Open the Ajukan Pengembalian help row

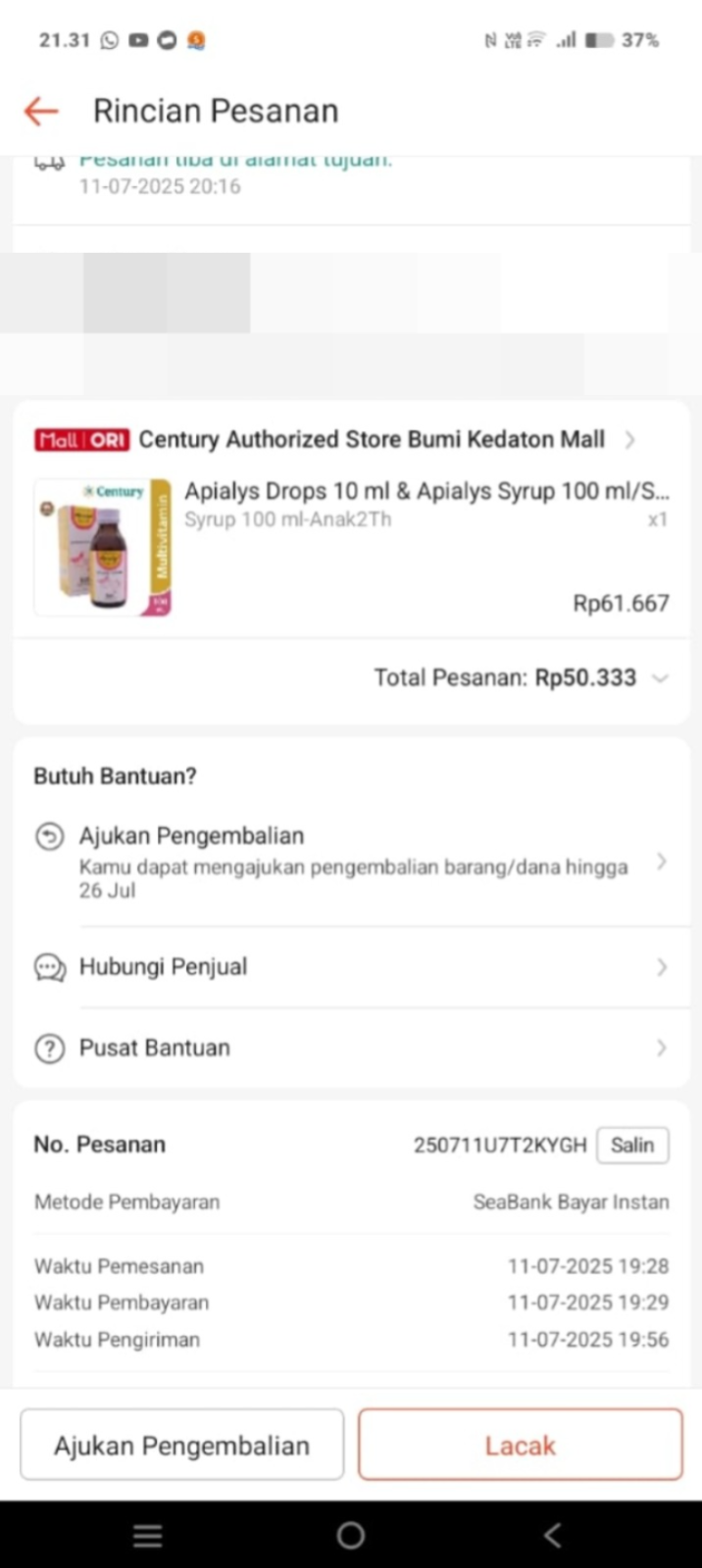tap(351, 861)
